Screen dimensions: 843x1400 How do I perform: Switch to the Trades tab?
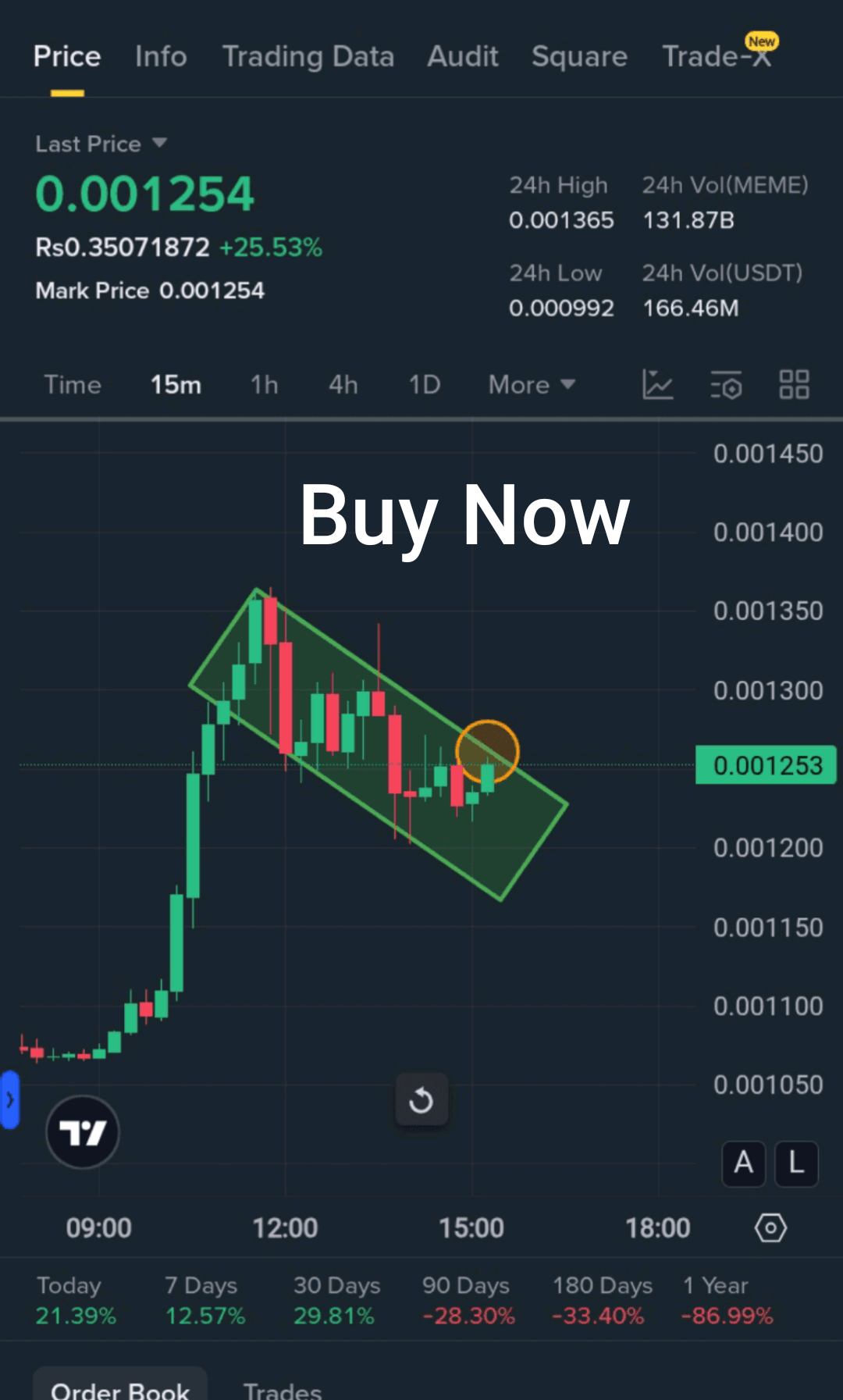pos(283,1390)
